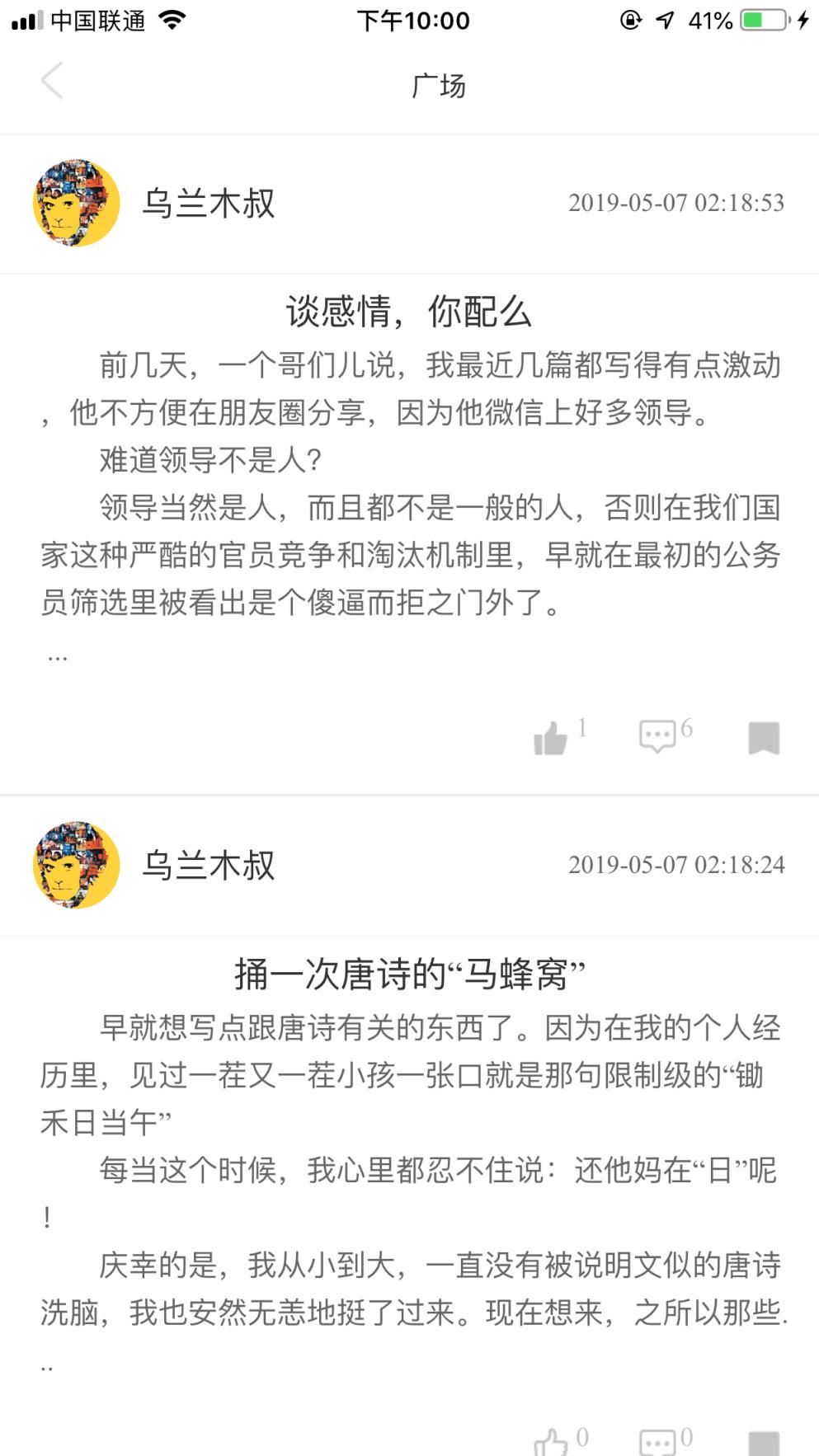This screenshot has height=1456, width=819.
Task: Open 乌兰木叔's profile avatar on first post
Action: [x=75, y=204]
